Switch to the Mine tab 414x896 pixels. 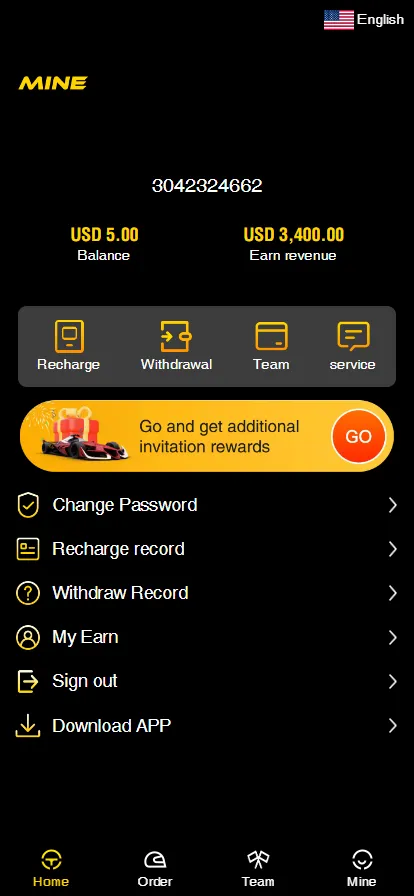click(362, 869)
